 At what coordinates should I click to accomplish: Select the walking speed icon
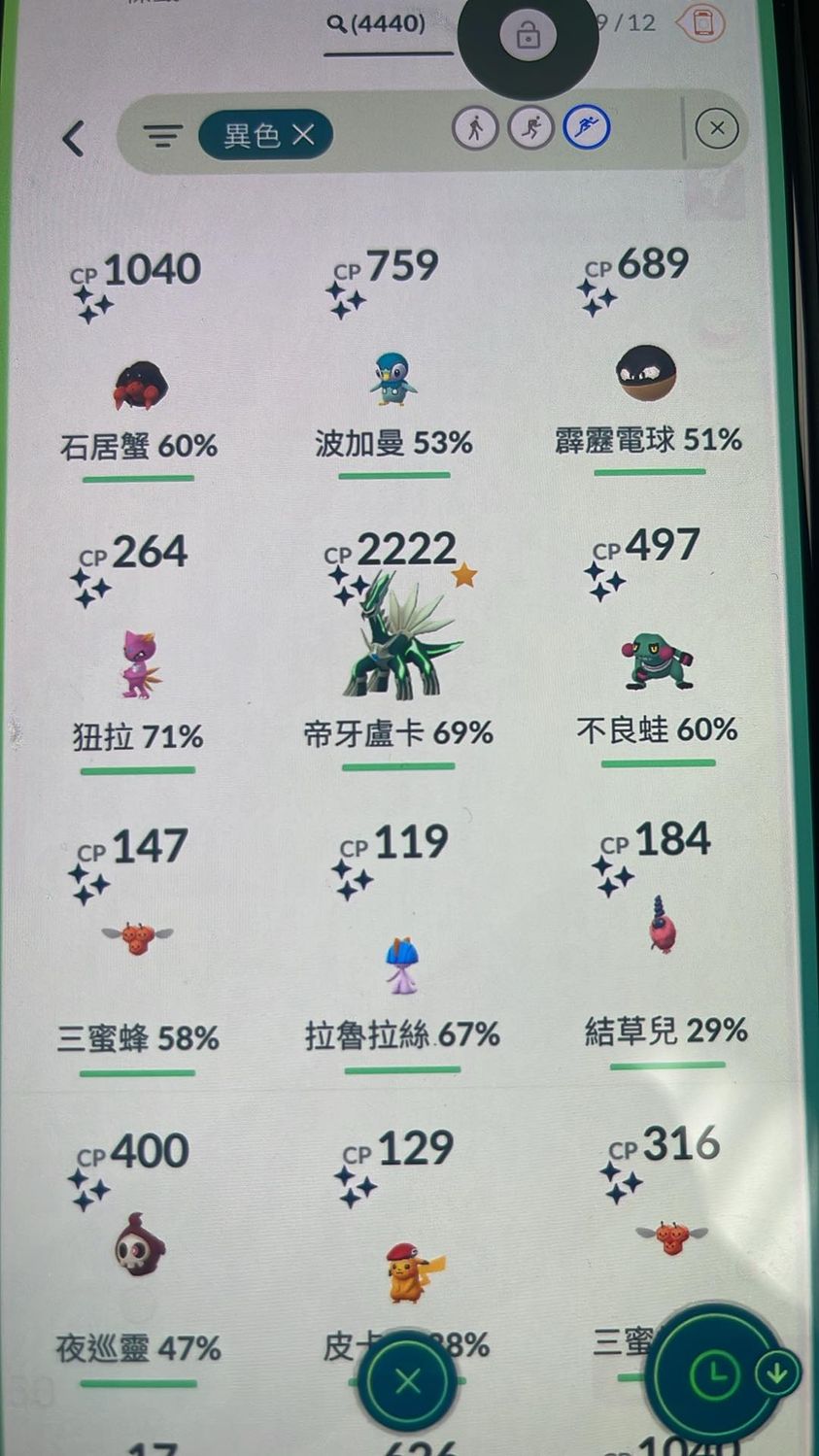[x=474, y=127]
